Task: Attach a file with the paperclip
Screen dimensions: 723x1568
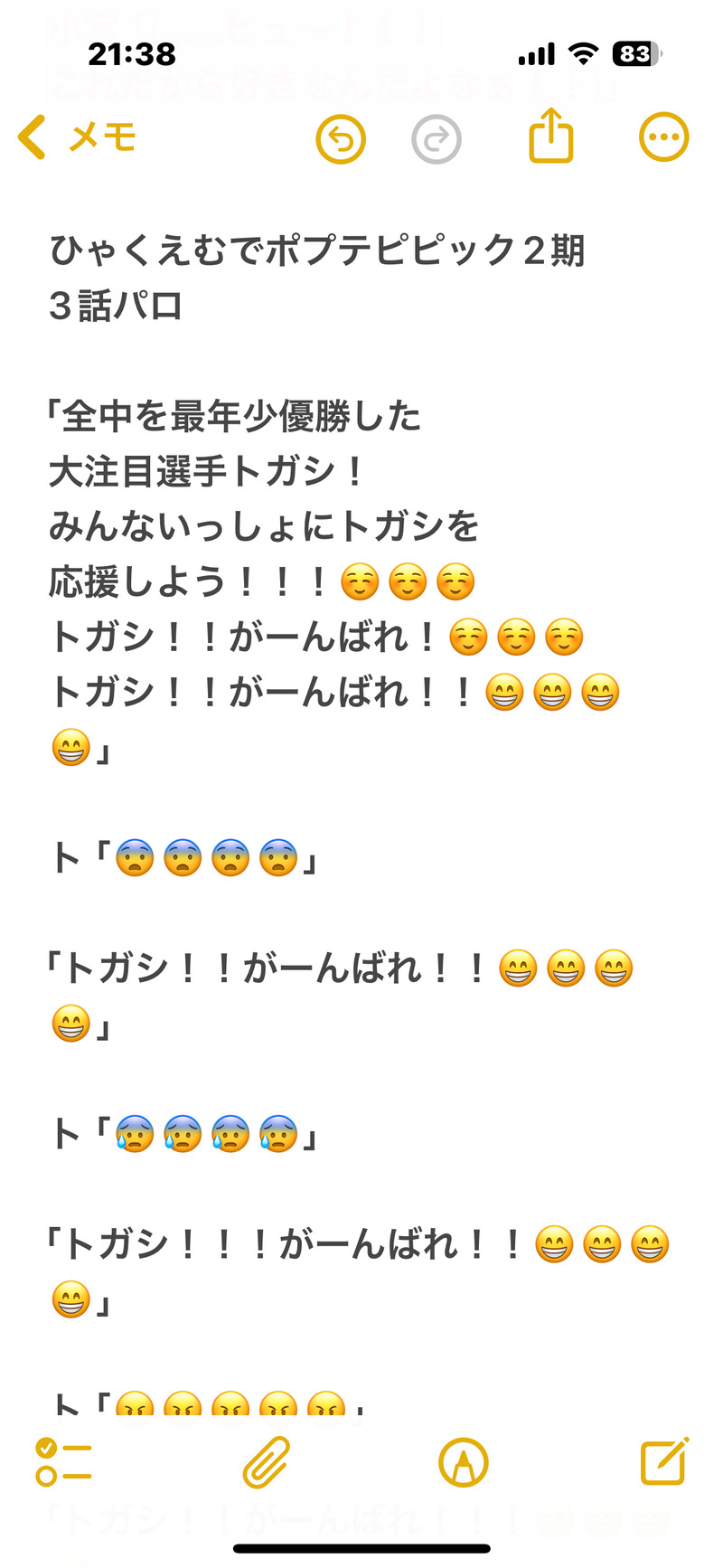Action: tap(267, 1462)
